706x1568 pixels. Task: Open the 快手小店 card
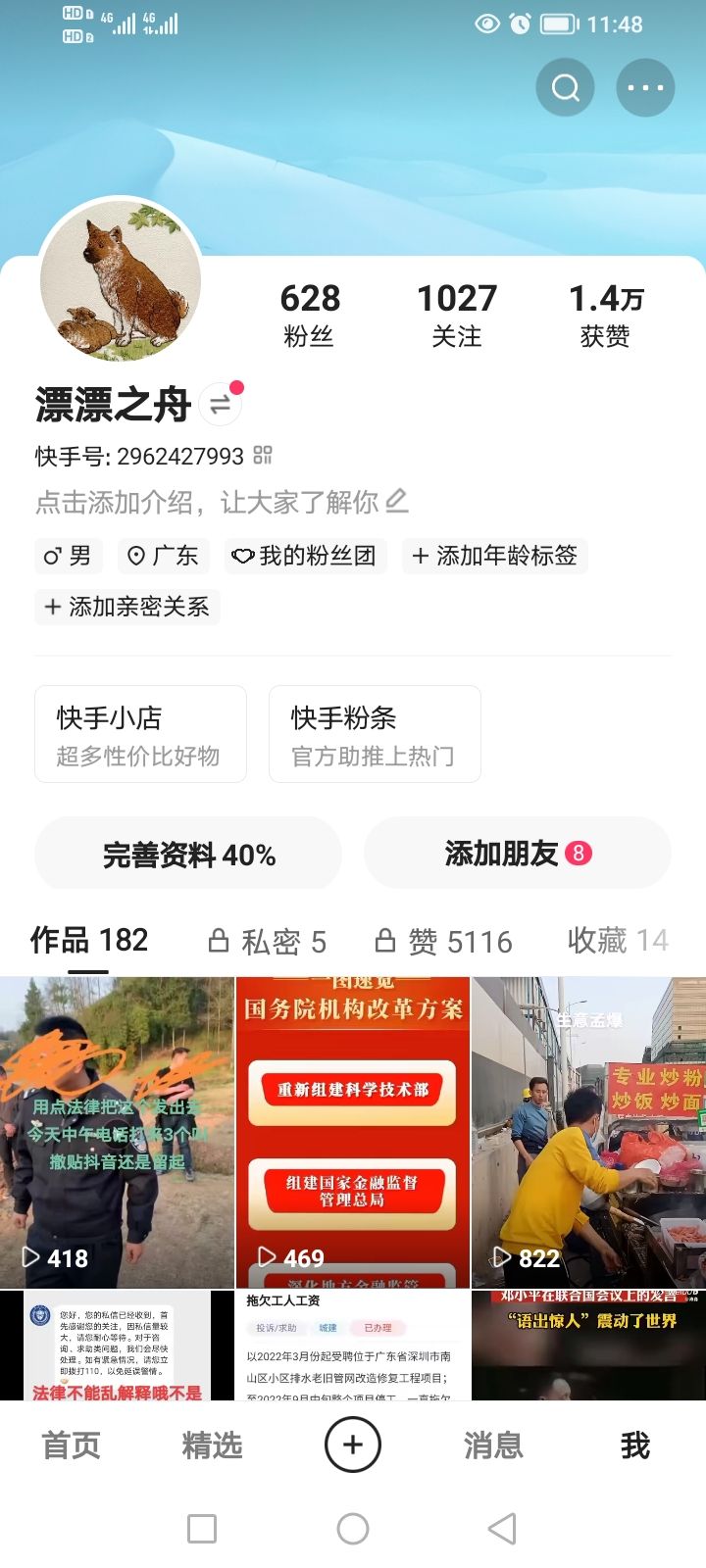pyautogui.click(x=140, y=734)
